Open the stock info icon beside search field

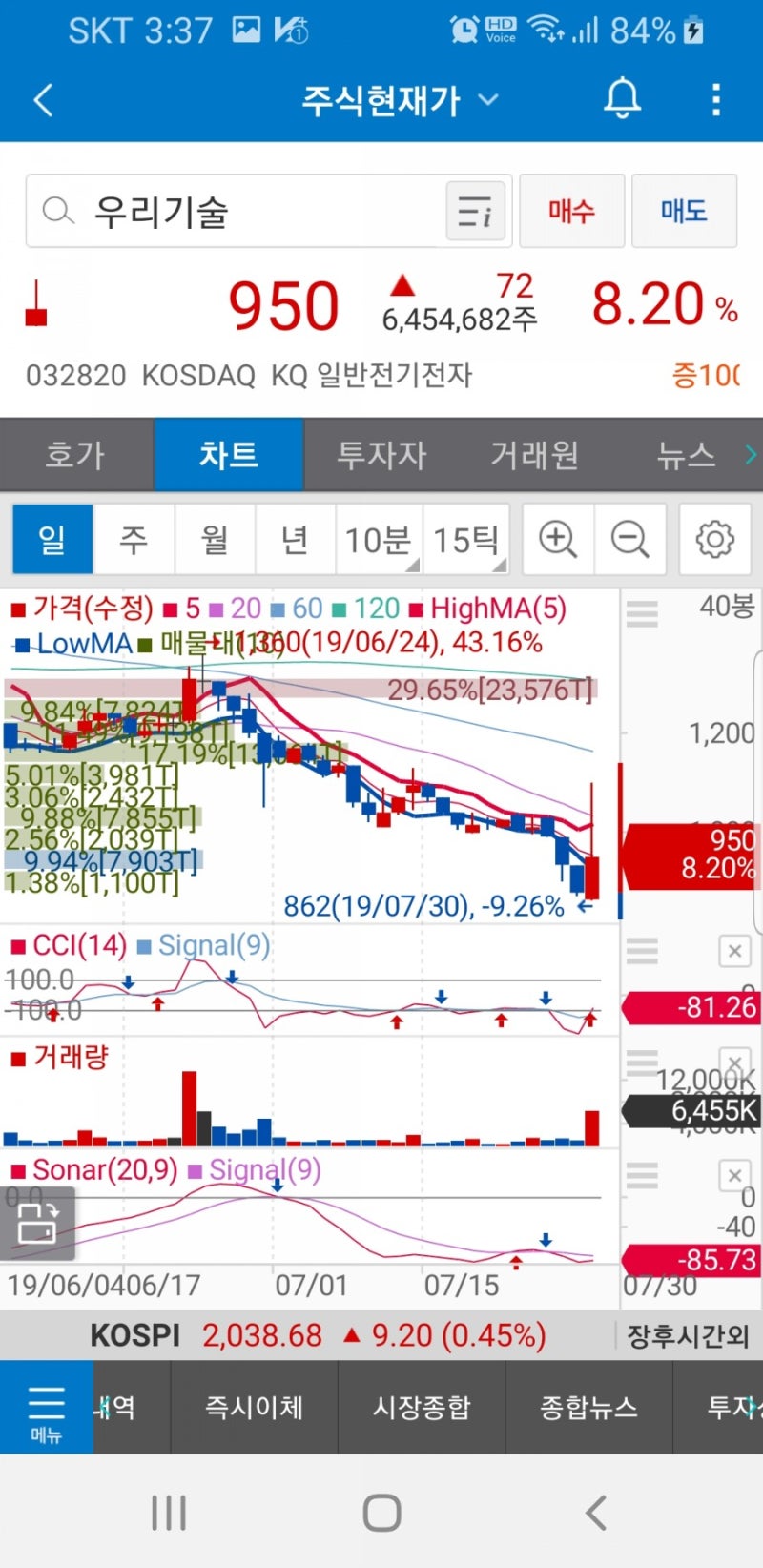(475, 211)
